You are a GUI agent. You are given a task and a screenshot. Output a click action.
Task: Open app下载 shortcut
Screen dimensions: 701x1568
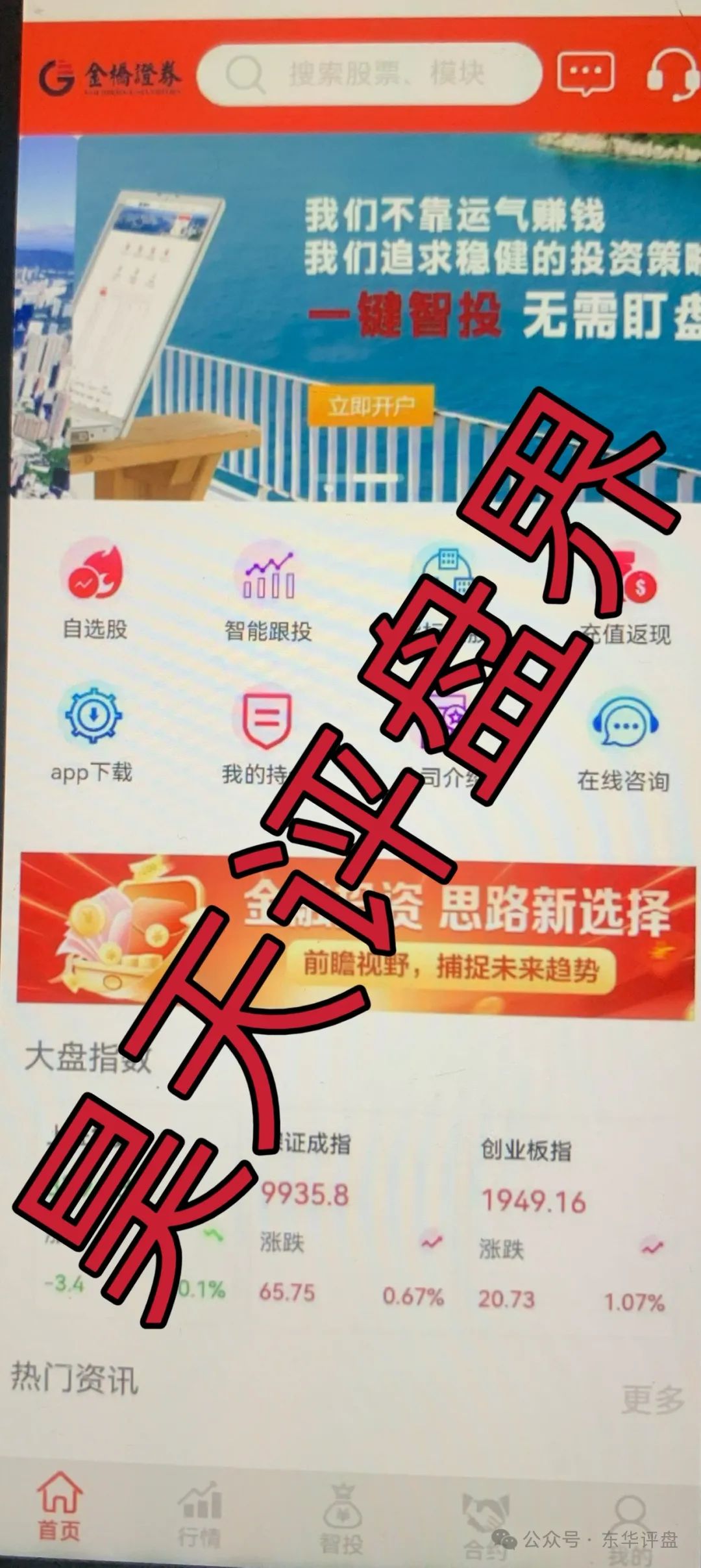coord(92,734)
